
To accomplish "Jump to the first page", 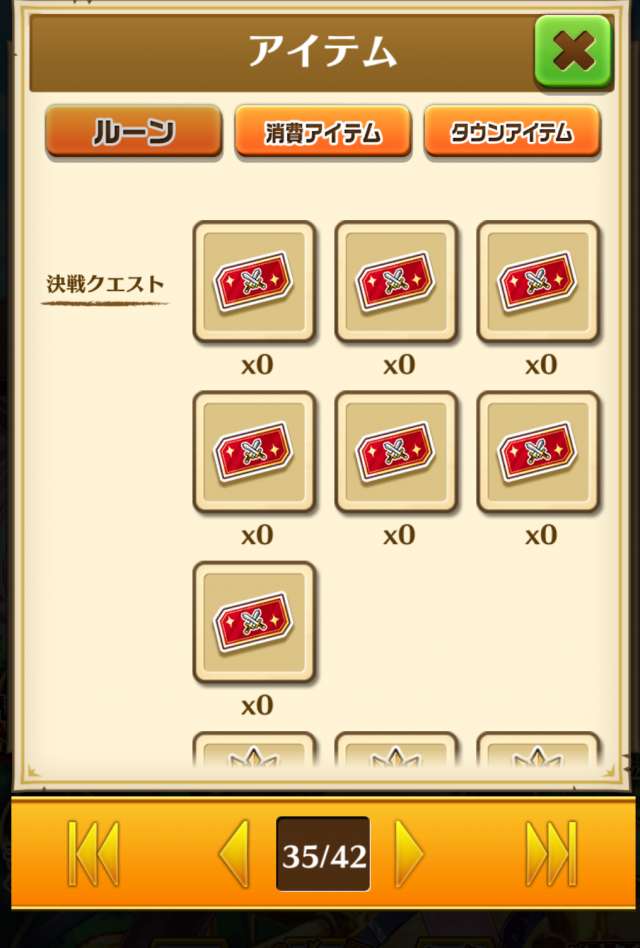I will (x=93, y=853).
